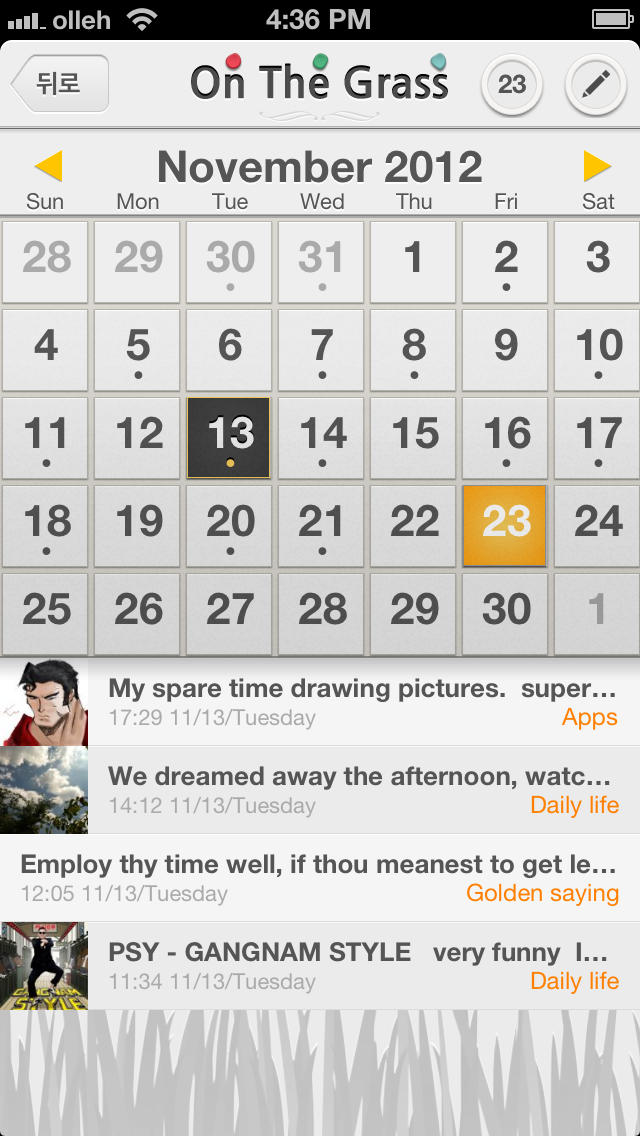640x1136 pixels.
Task: Select November 2 on the calendar
Action: click(x=505, y=262)
